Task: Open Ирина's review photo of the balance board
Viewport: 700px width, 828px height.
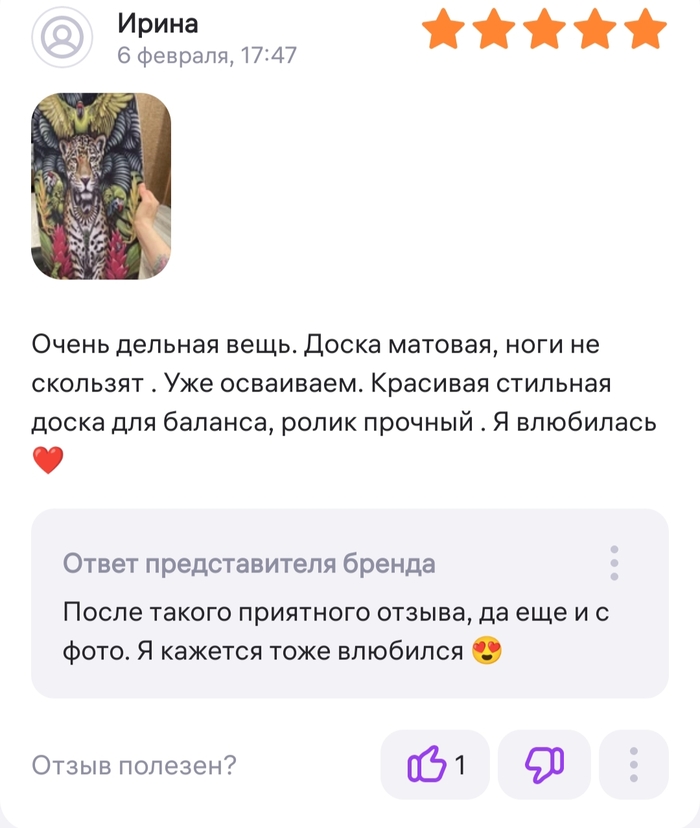Action: [101, 186]
